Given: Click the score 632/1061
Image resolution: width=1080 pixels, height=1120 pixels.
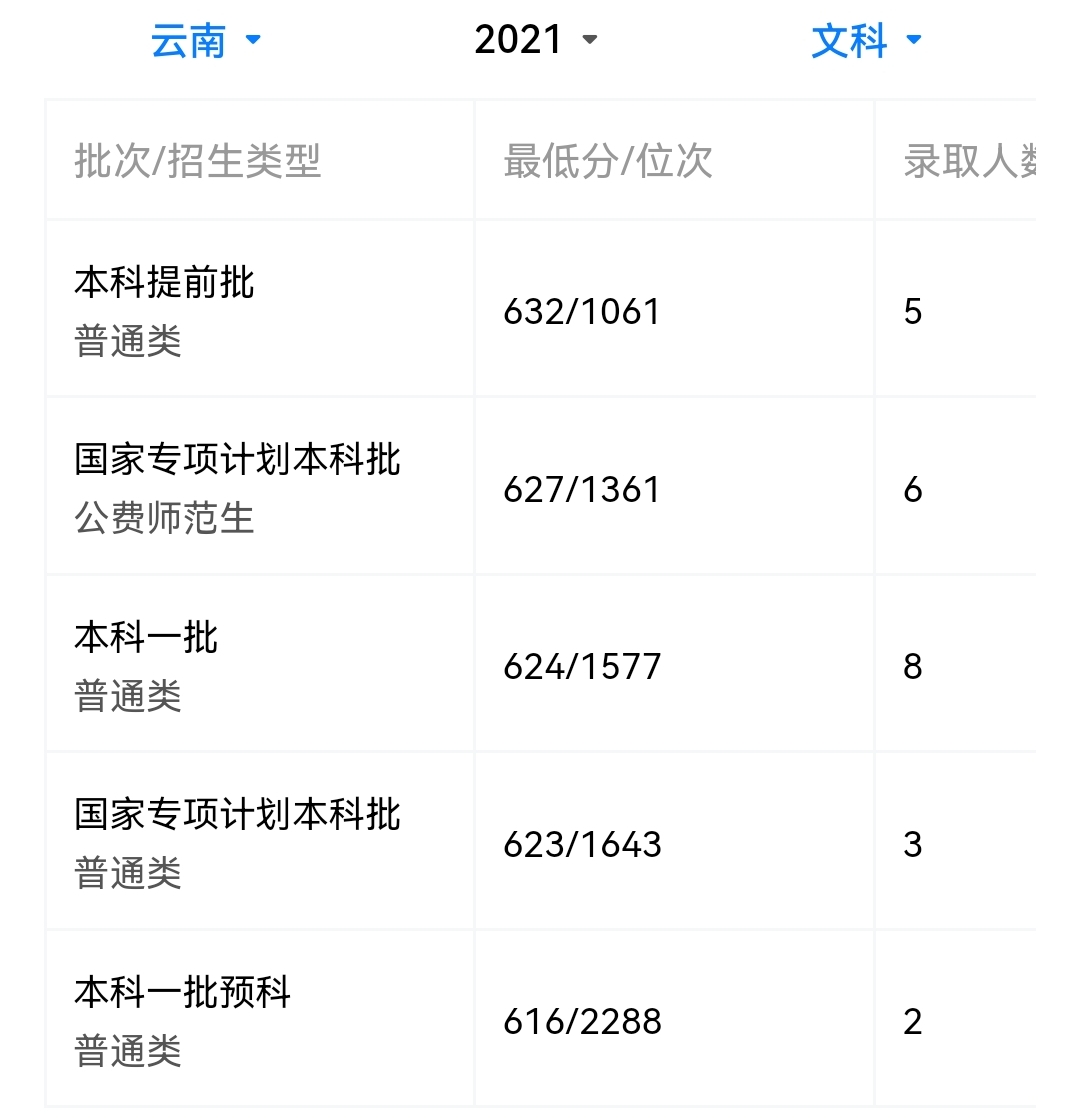Looking at the screenshot, I should (580, 312).
